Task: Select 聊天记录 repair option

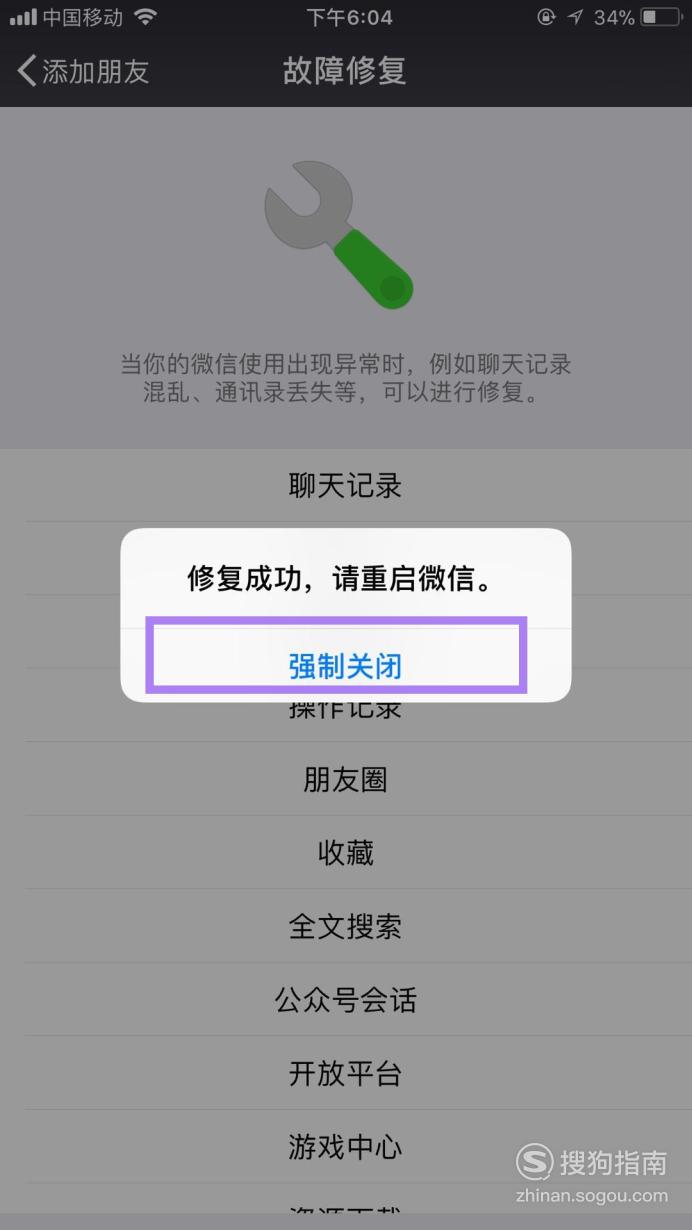Action: [345, 486]
